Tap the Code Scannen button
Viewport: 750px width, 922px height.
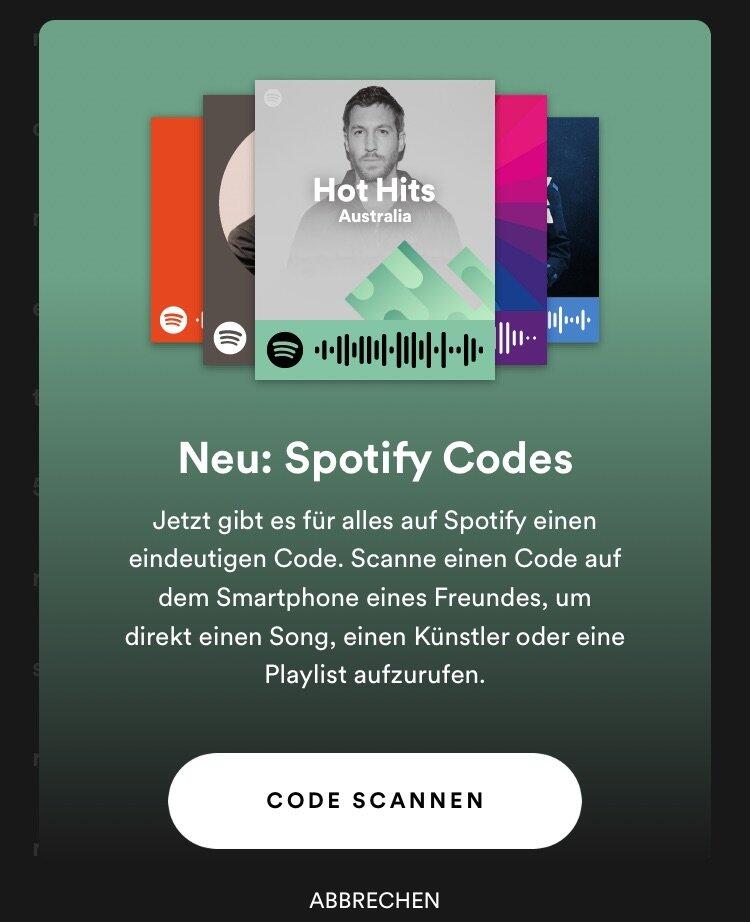[x=375, y=801]
